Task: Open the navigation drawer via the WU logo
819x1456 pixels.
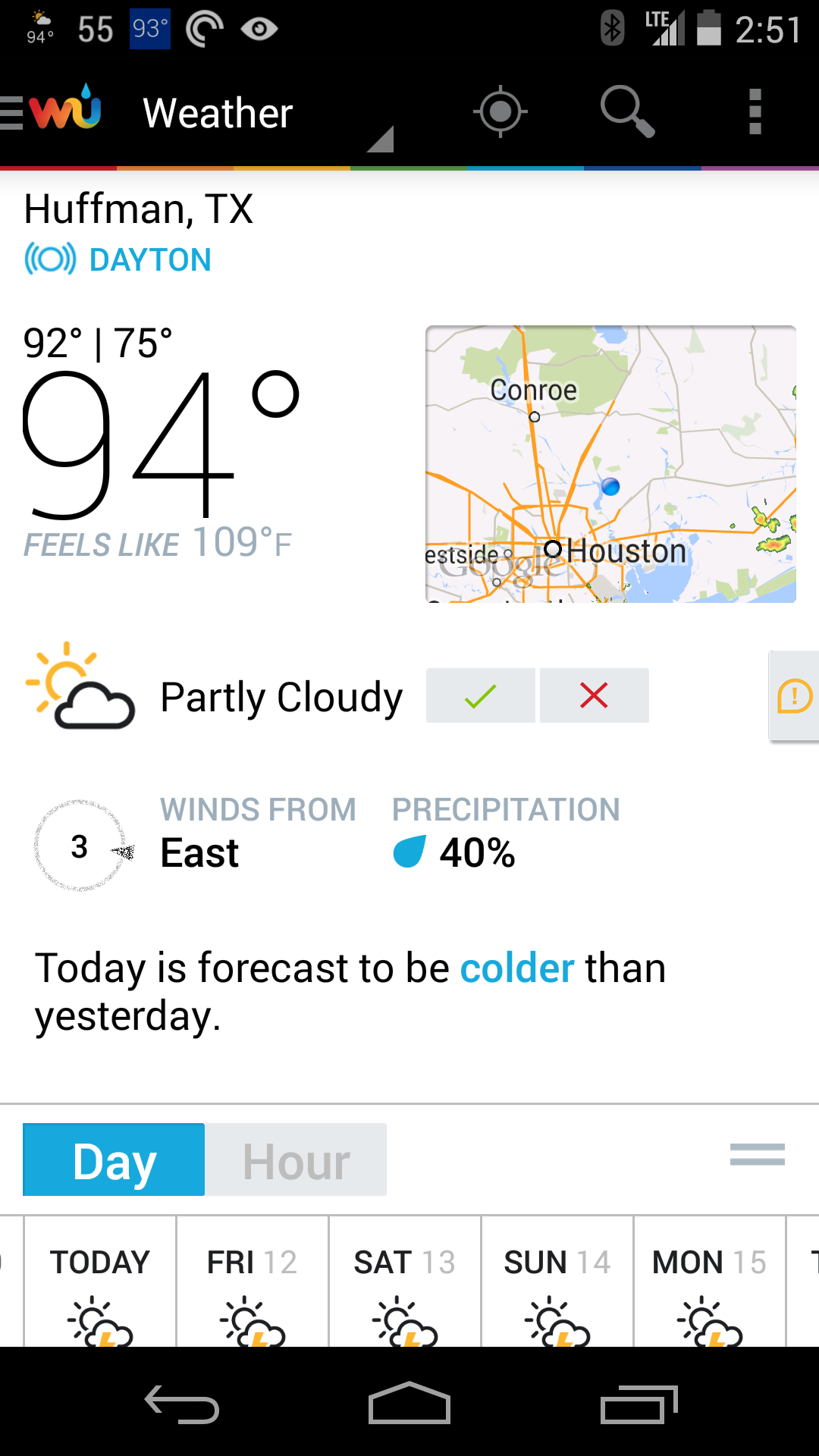Action: 52,111
